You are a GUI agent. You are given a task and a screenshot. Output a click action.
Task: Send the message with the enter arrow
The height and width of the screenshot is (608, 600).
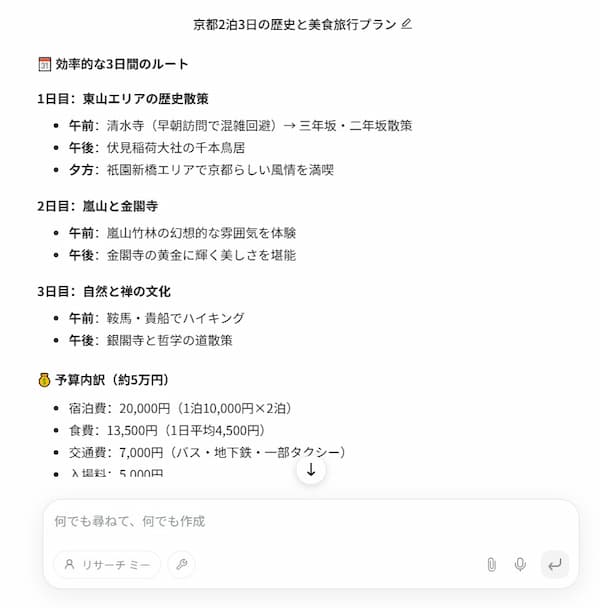click(x=554, y=565)
